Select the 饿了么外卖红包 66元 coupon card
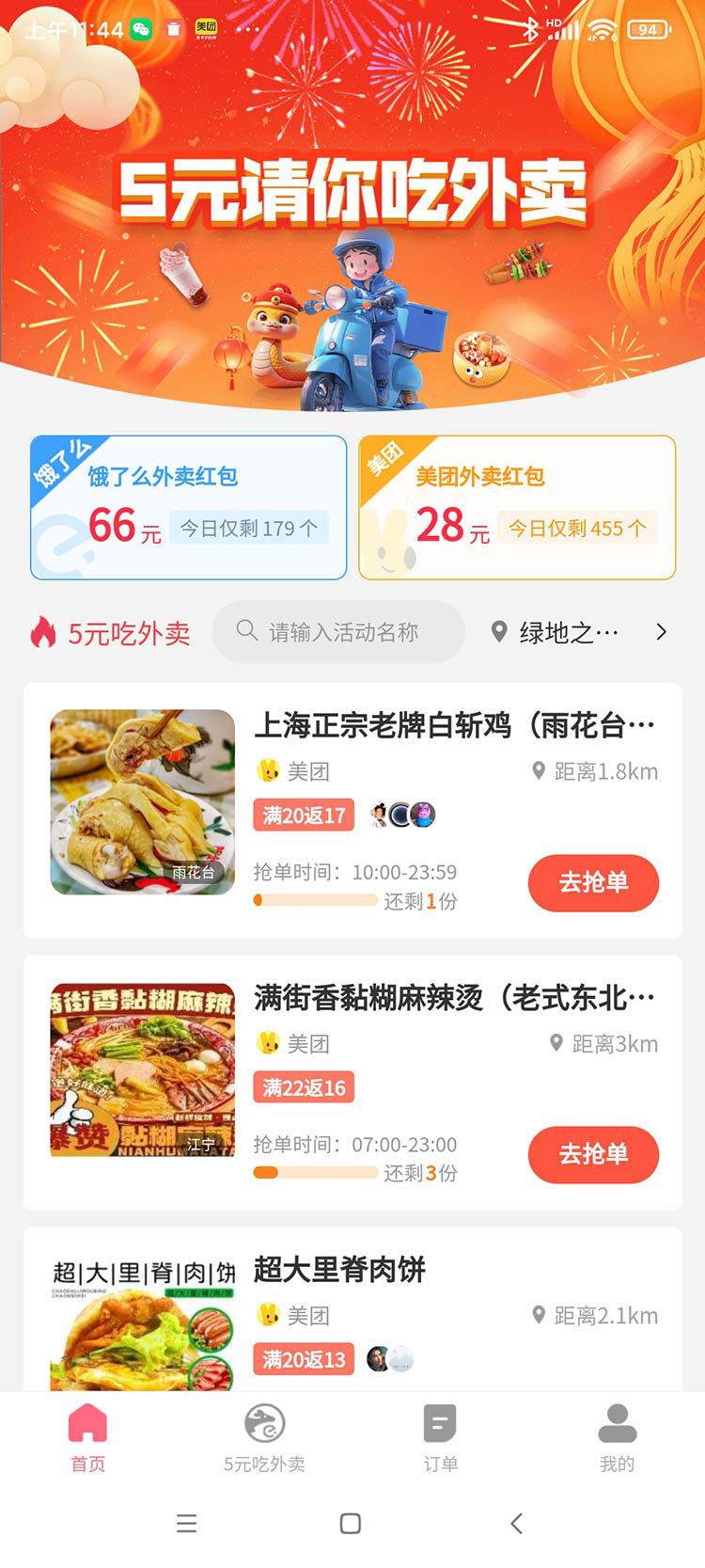Viewport: 705px width, 1568px height. click(x=188, y=506)
